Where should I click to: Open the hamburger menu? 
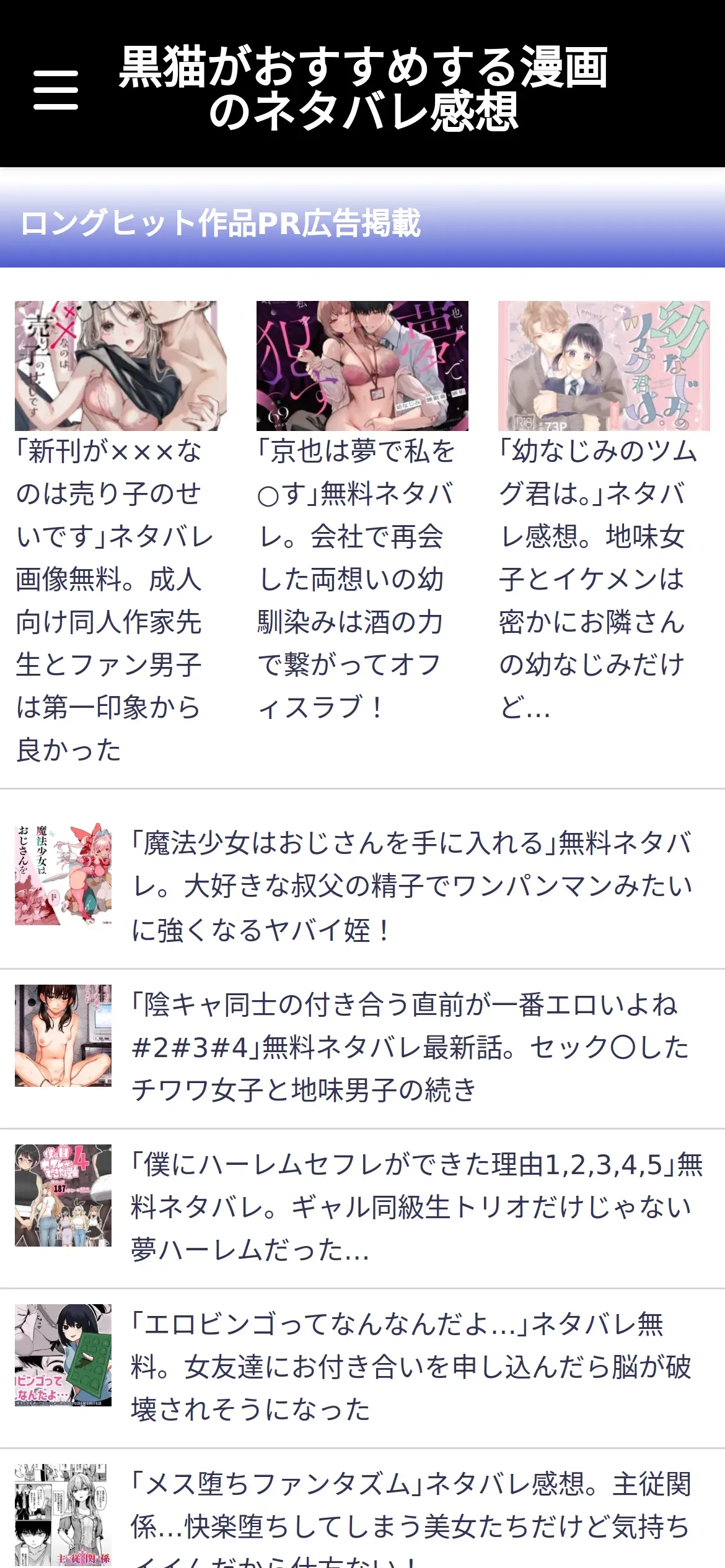[56, 90]
